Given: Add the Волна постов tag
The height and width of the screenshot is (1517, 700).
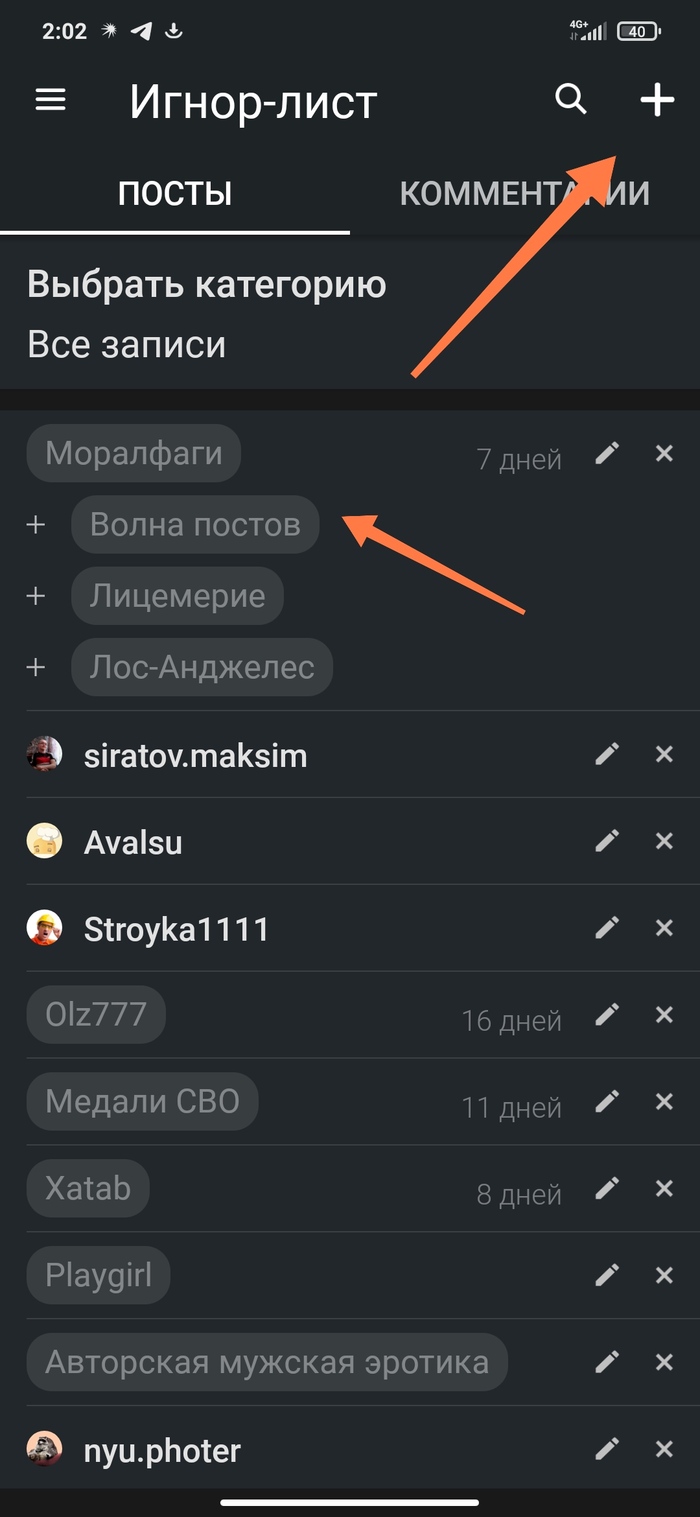Looking at the screenshot, I should click(x=36, y=524).
